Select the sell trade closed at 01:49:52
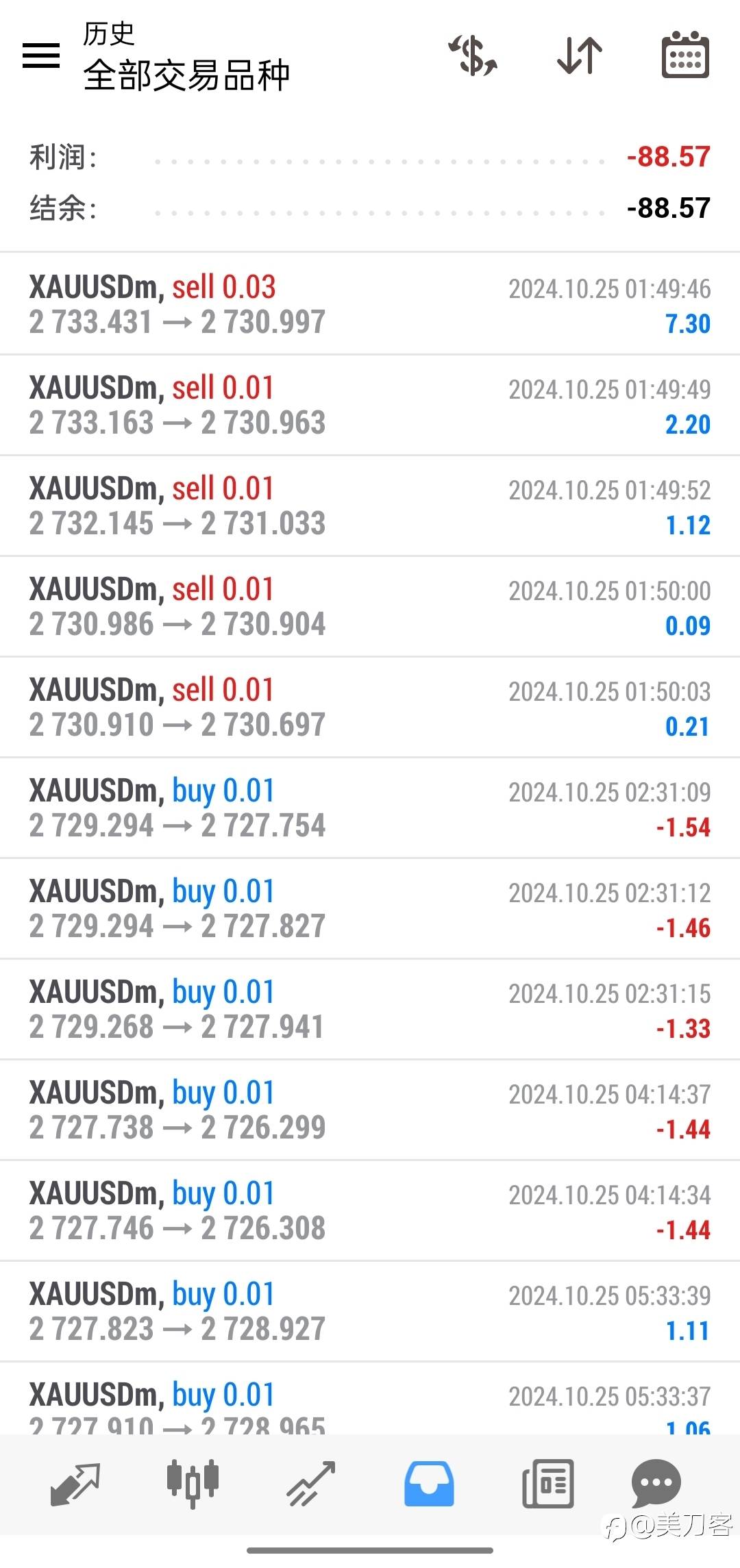Viewport: 740px width, 1568px height. (x=370, y=506)
